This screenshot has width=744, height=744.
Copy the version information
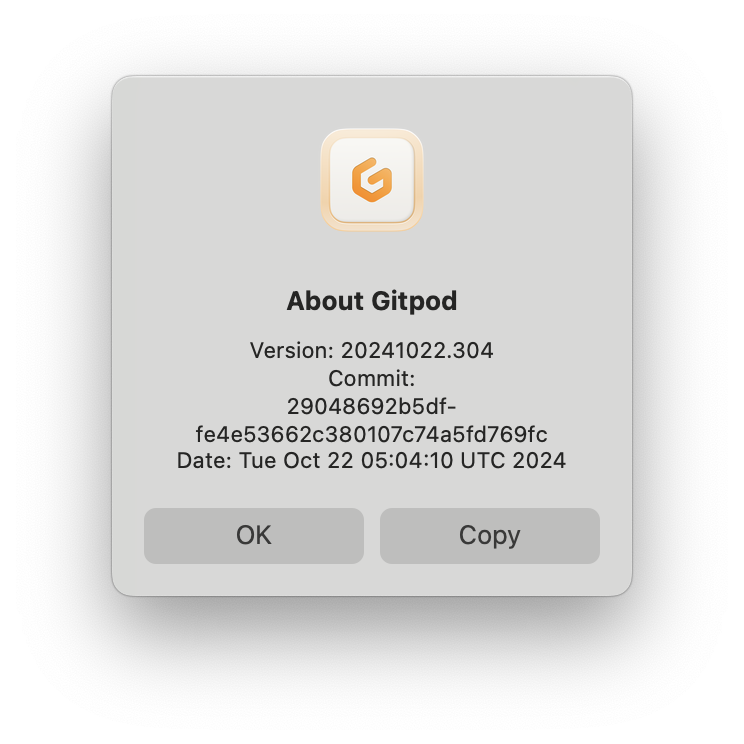489,536
